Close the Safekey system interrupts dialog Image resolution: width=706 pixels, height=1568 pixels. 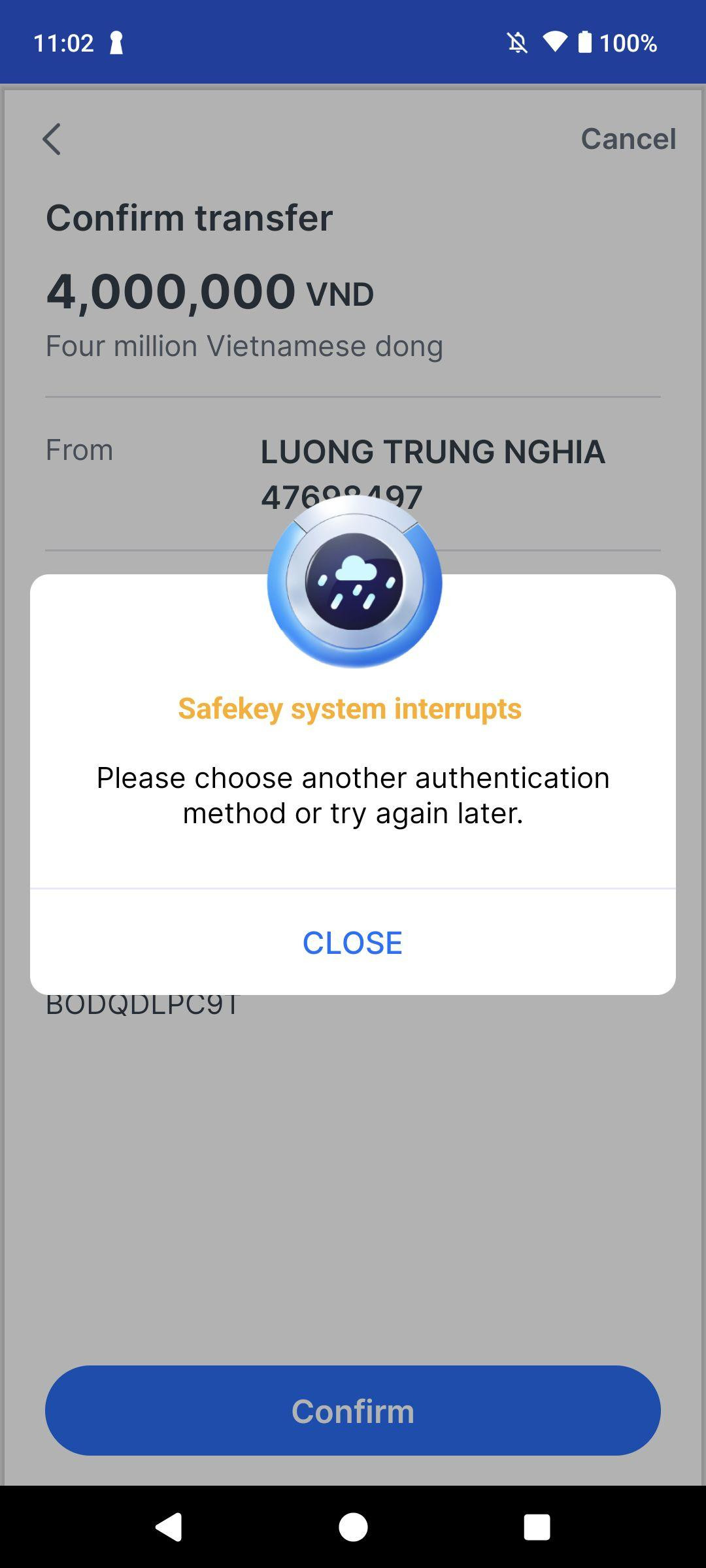click(x=352, y=942)
